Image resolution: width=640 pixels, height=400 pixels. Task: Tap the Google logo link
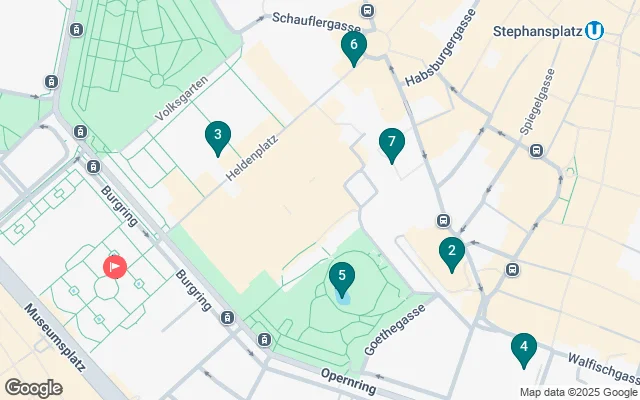(33, 388)
